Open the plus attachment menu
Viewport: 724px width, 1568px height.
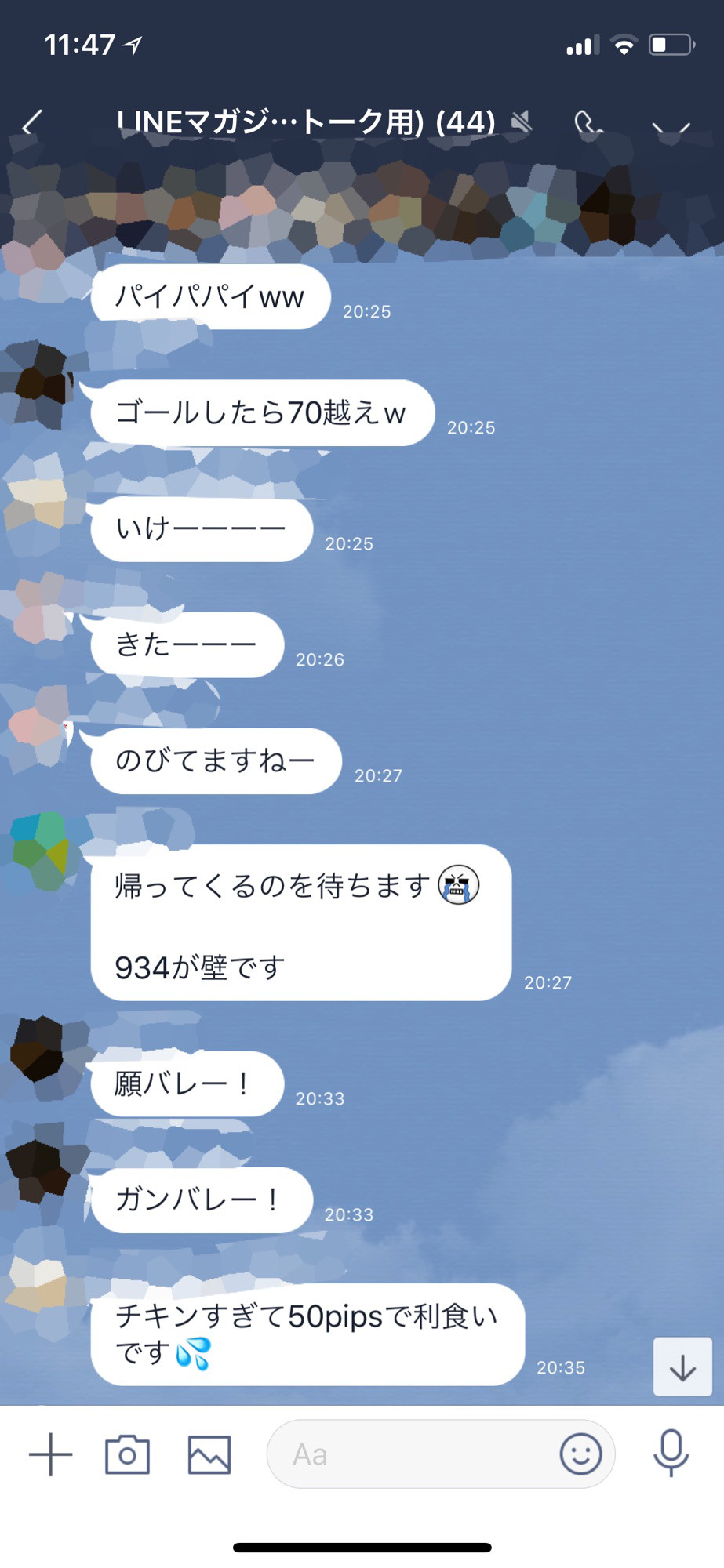coord(50,1454)
